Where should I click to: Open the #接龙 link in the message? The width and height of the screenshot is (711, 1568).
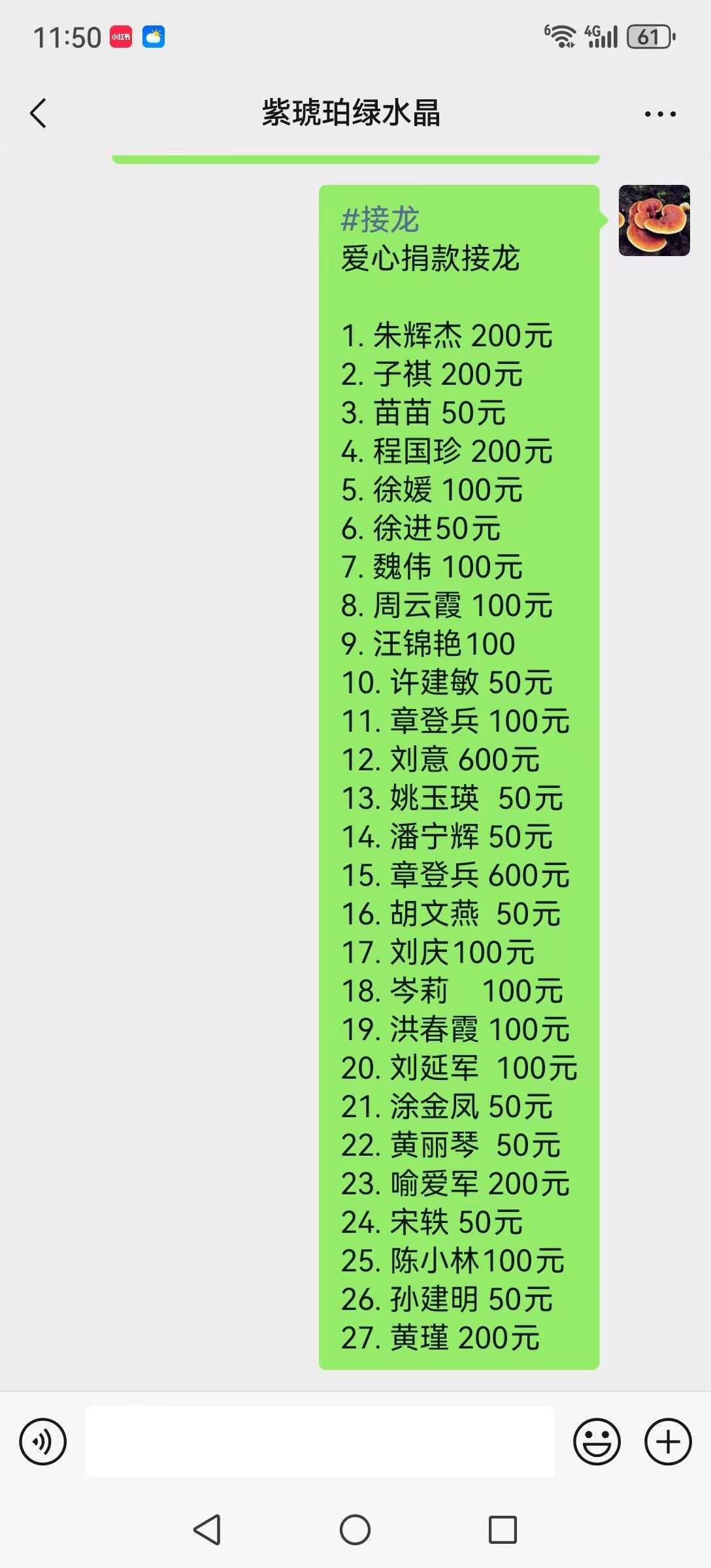pos(380,220)
